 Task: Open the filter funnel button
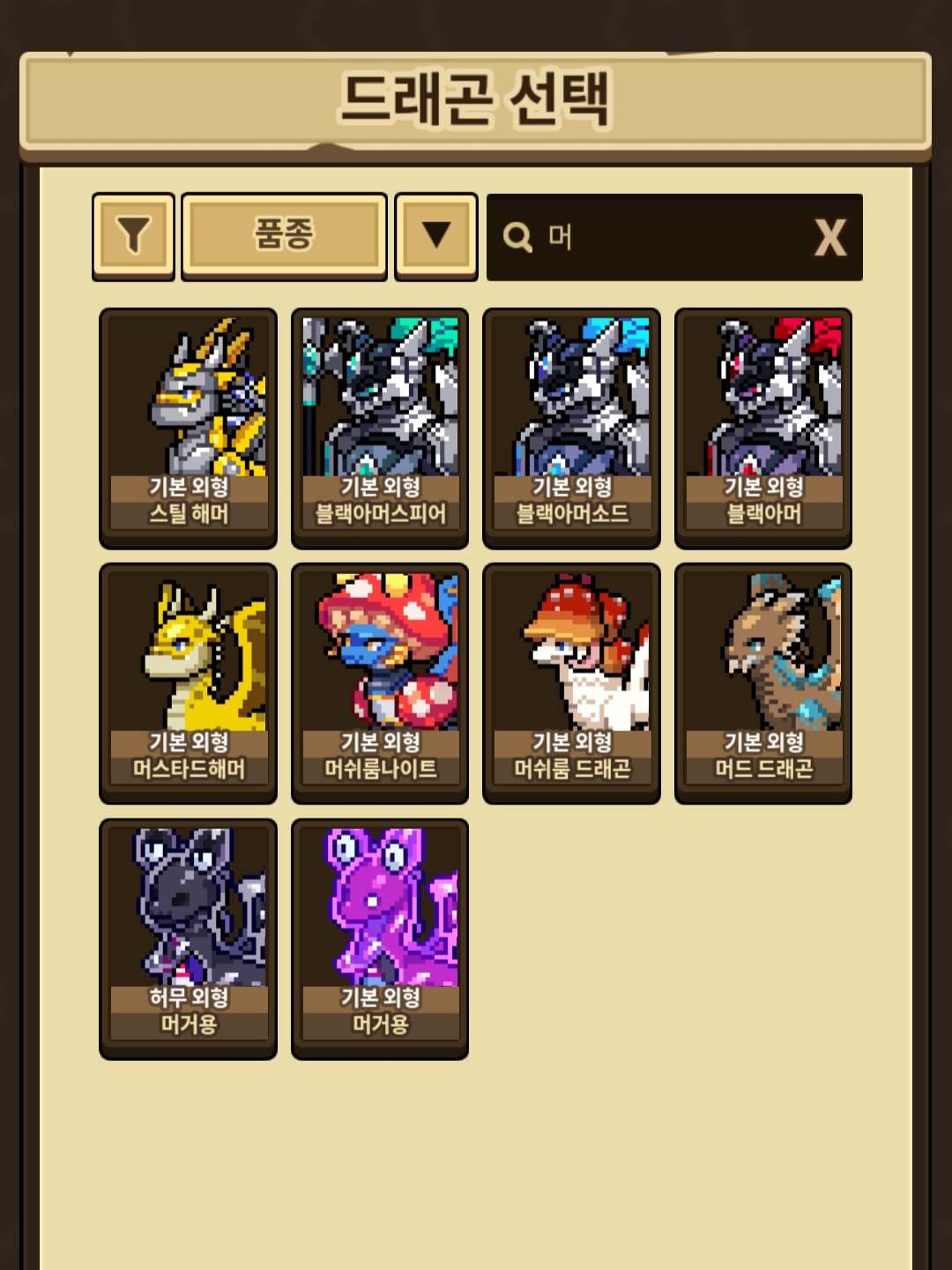tap(133, 235)
